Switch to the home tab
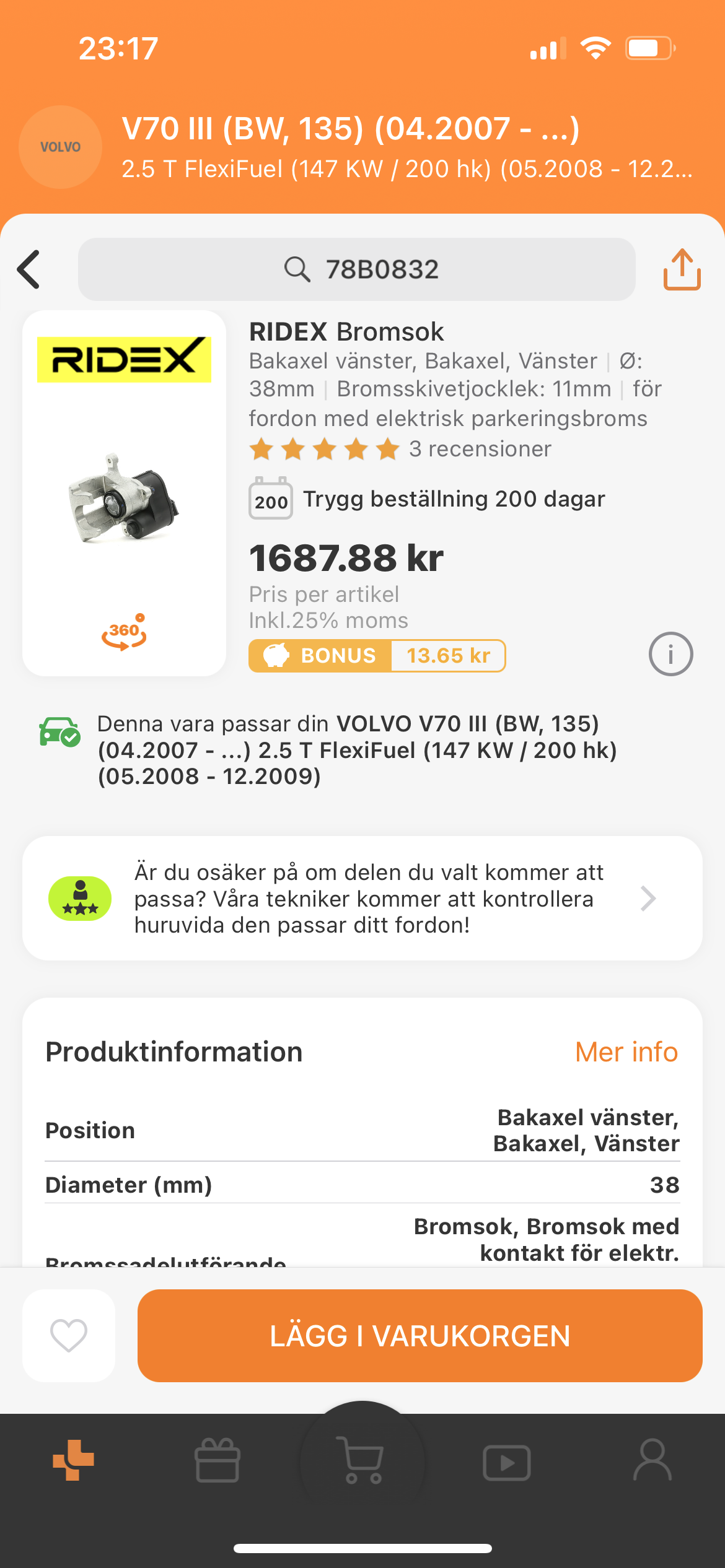This screenshot has width=725, height=1568. tap(73, 1460)
